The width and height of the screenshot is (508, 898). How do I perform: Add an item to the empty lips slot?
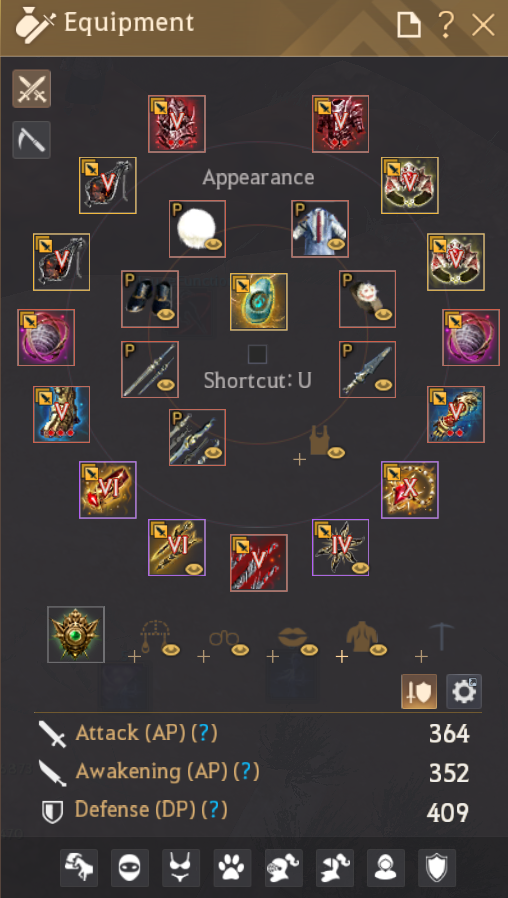tap(295, 641)
